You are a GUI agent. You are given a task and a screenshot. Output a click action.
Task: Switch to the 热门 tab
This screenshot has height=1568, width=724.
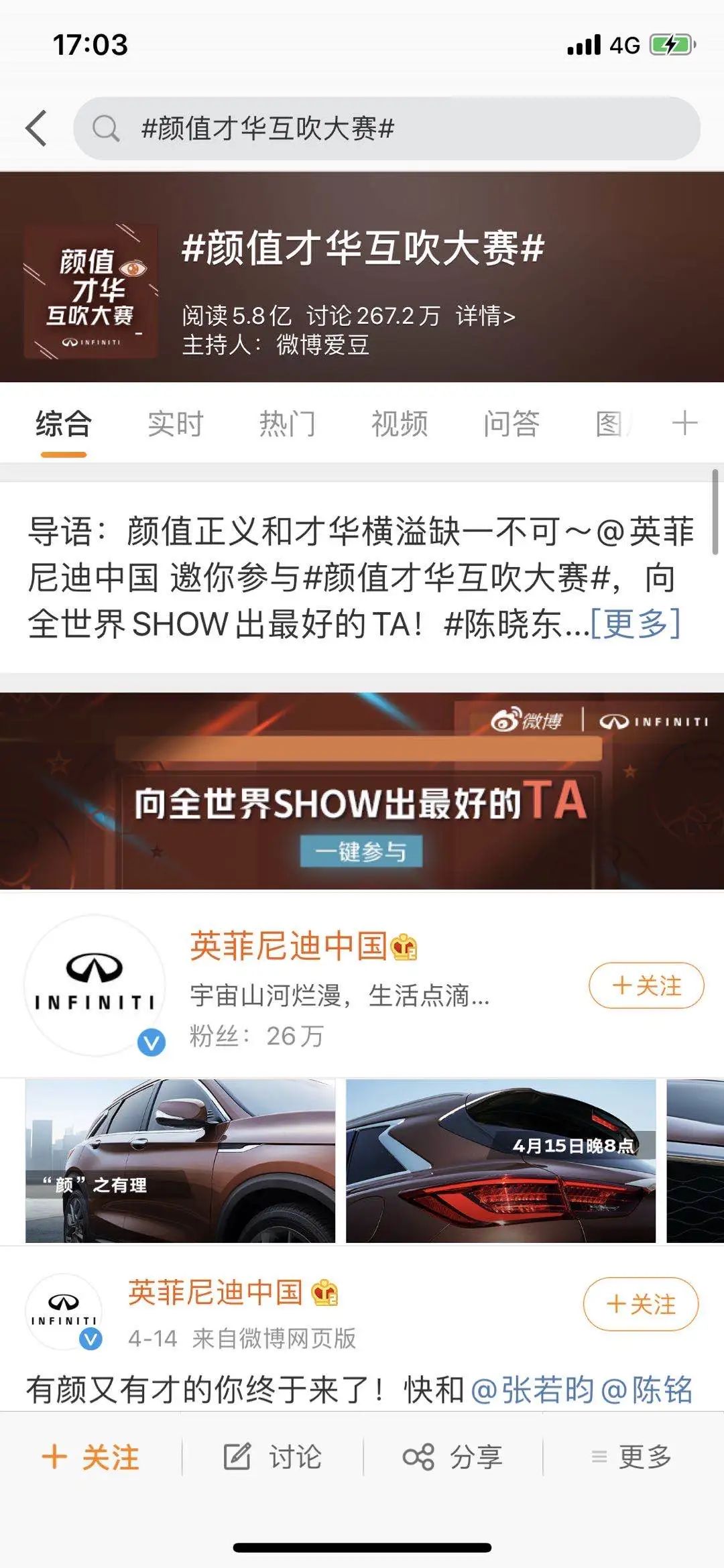click(287, 424)
